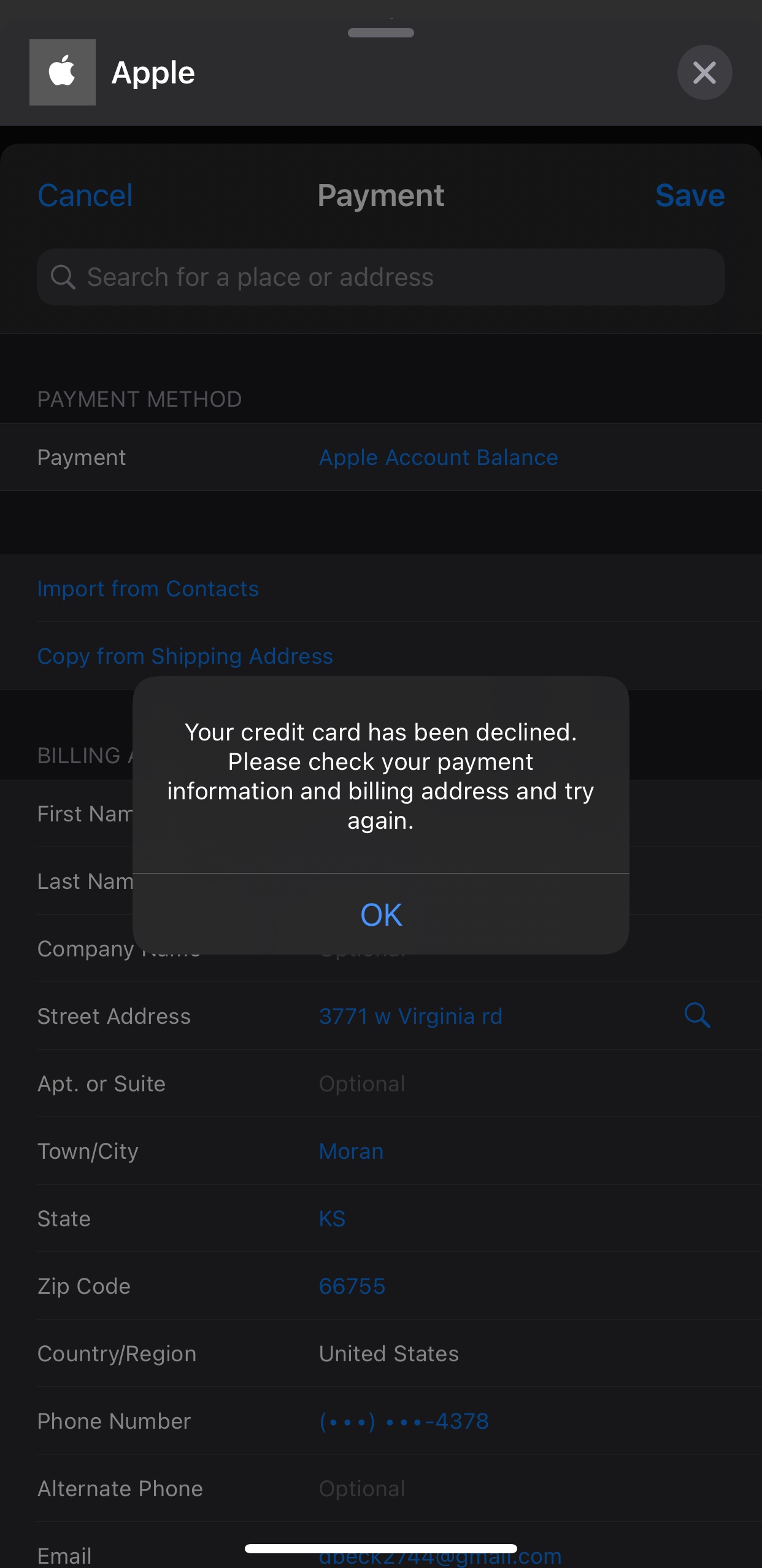Viewport: 762px width, 1568px height.
Task: Edit the Town/City field showing Moran
Action: coord(350,1151)
